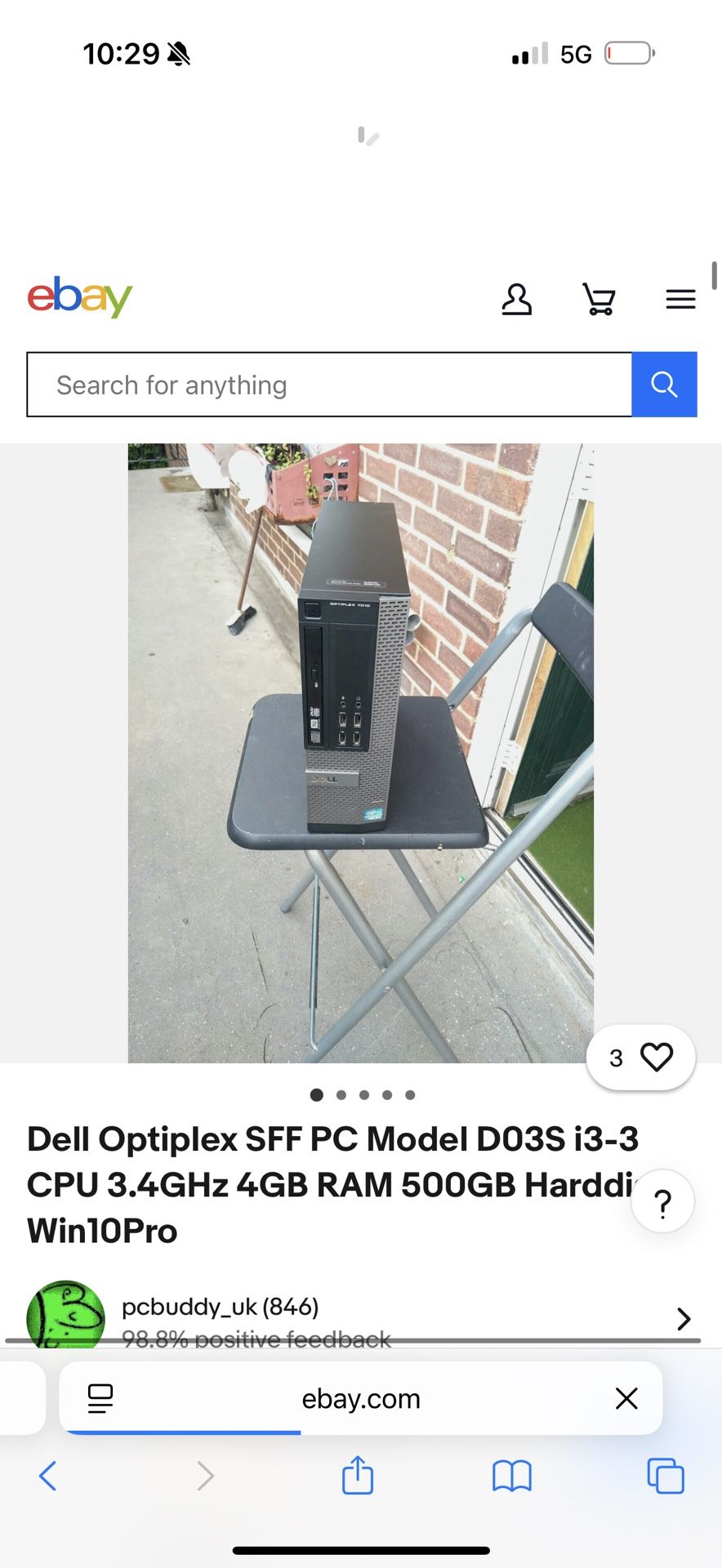Open the page settings icon in address bar
Image resolution: width=722 pixels, height=1568 pixels.
100,1399
